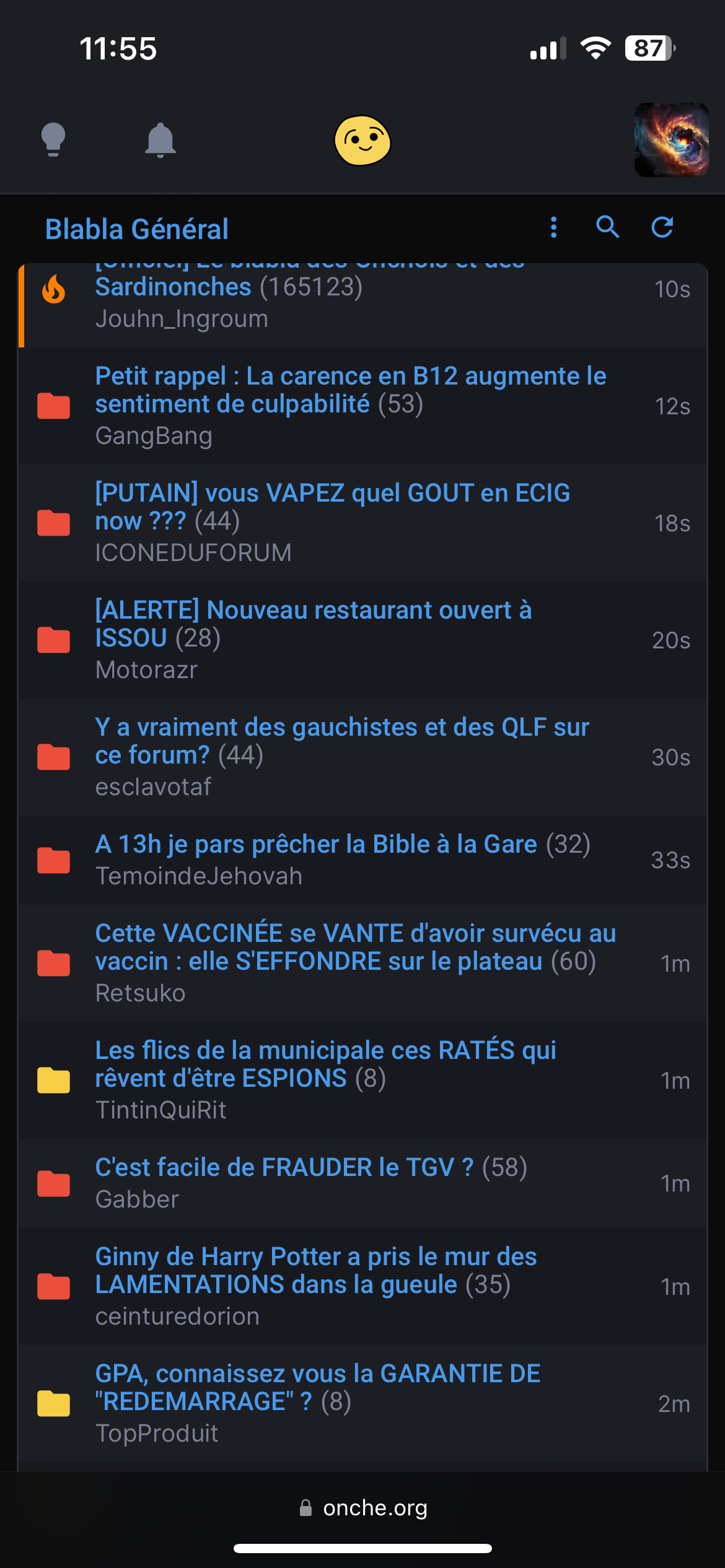The image size is (725, 1568).
Task: Refresh the topic list
Action: (662, 227)
